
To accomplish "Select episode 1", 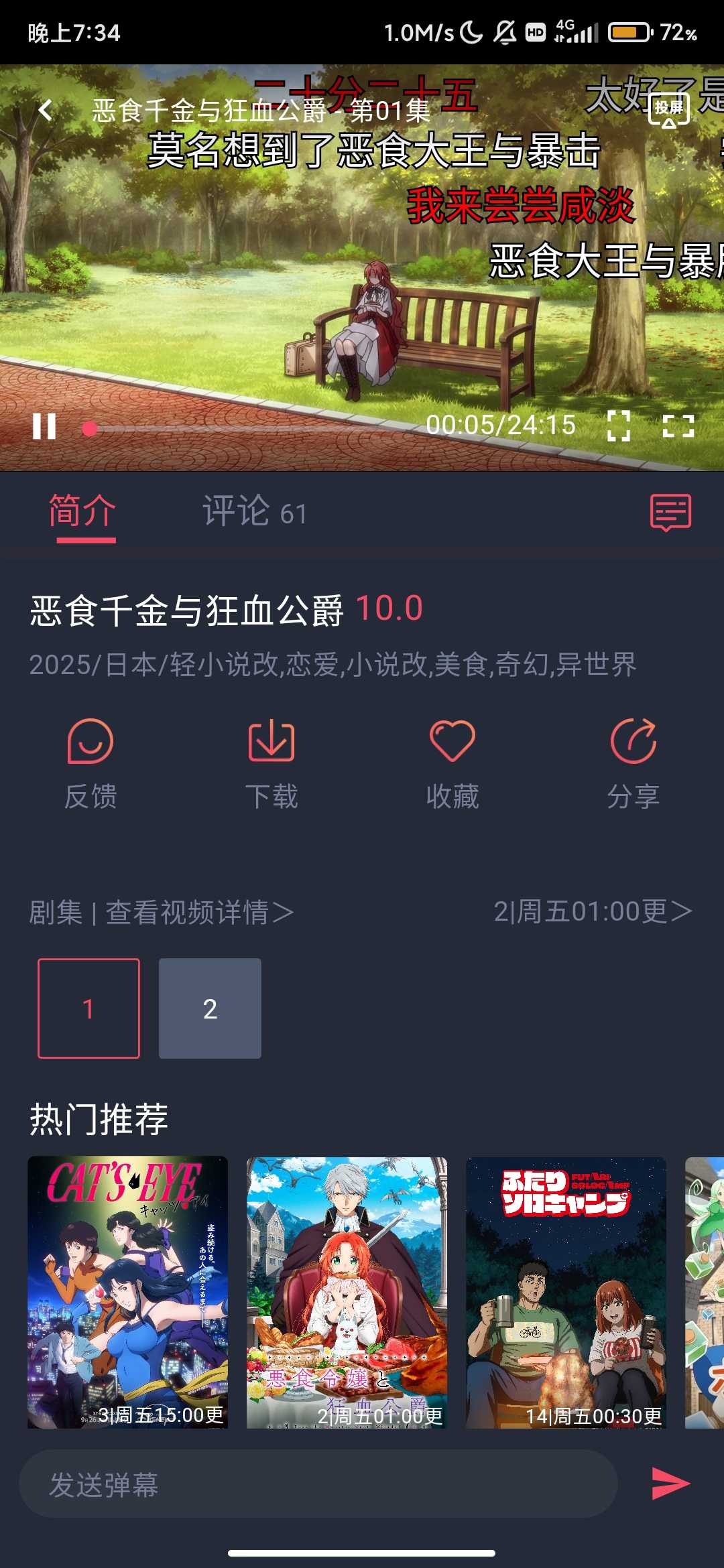I will pyautogui.click(x=88, y=1008).
